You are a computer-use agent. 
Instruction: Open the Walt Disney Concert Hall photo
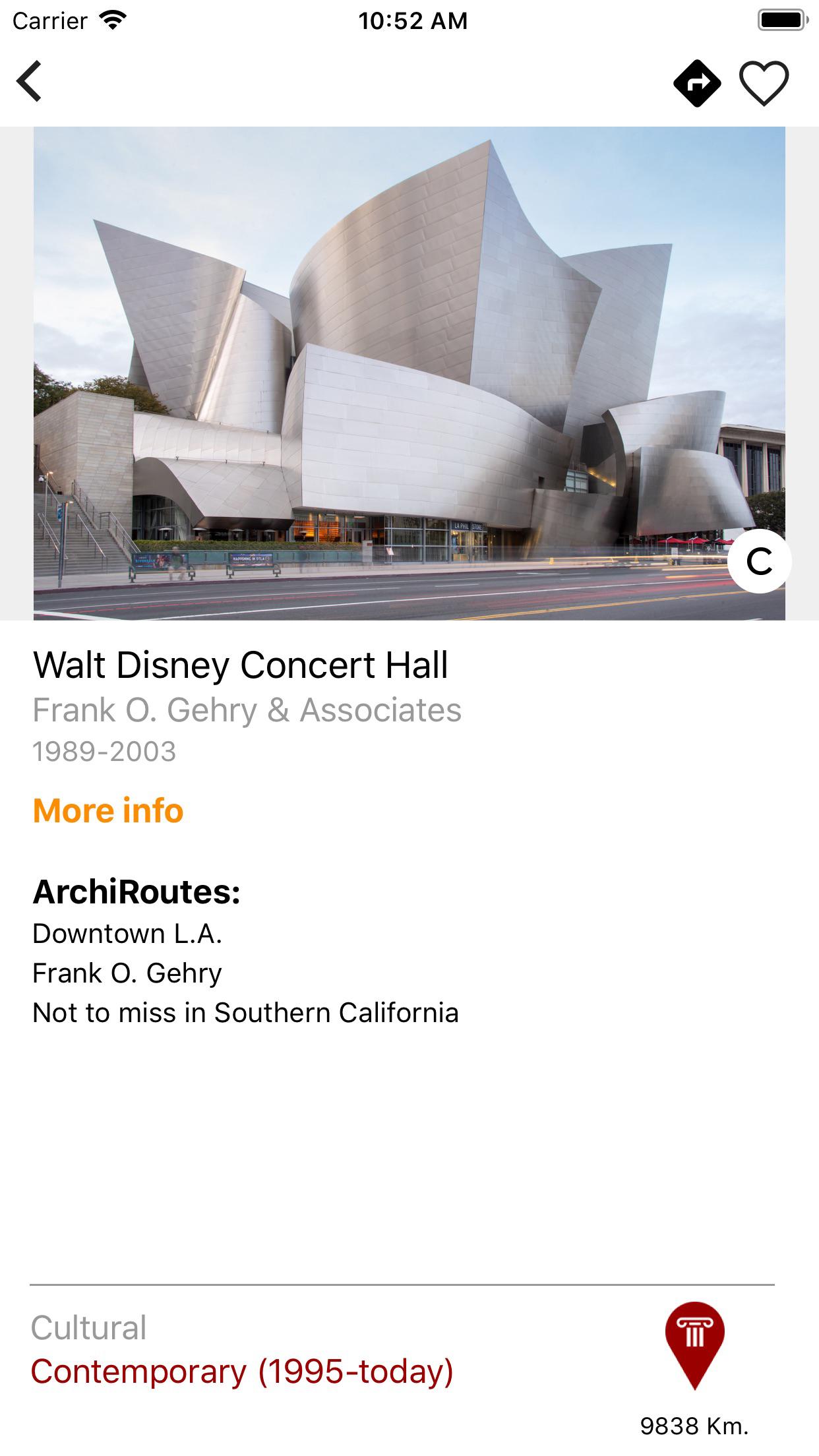[409, 373]
